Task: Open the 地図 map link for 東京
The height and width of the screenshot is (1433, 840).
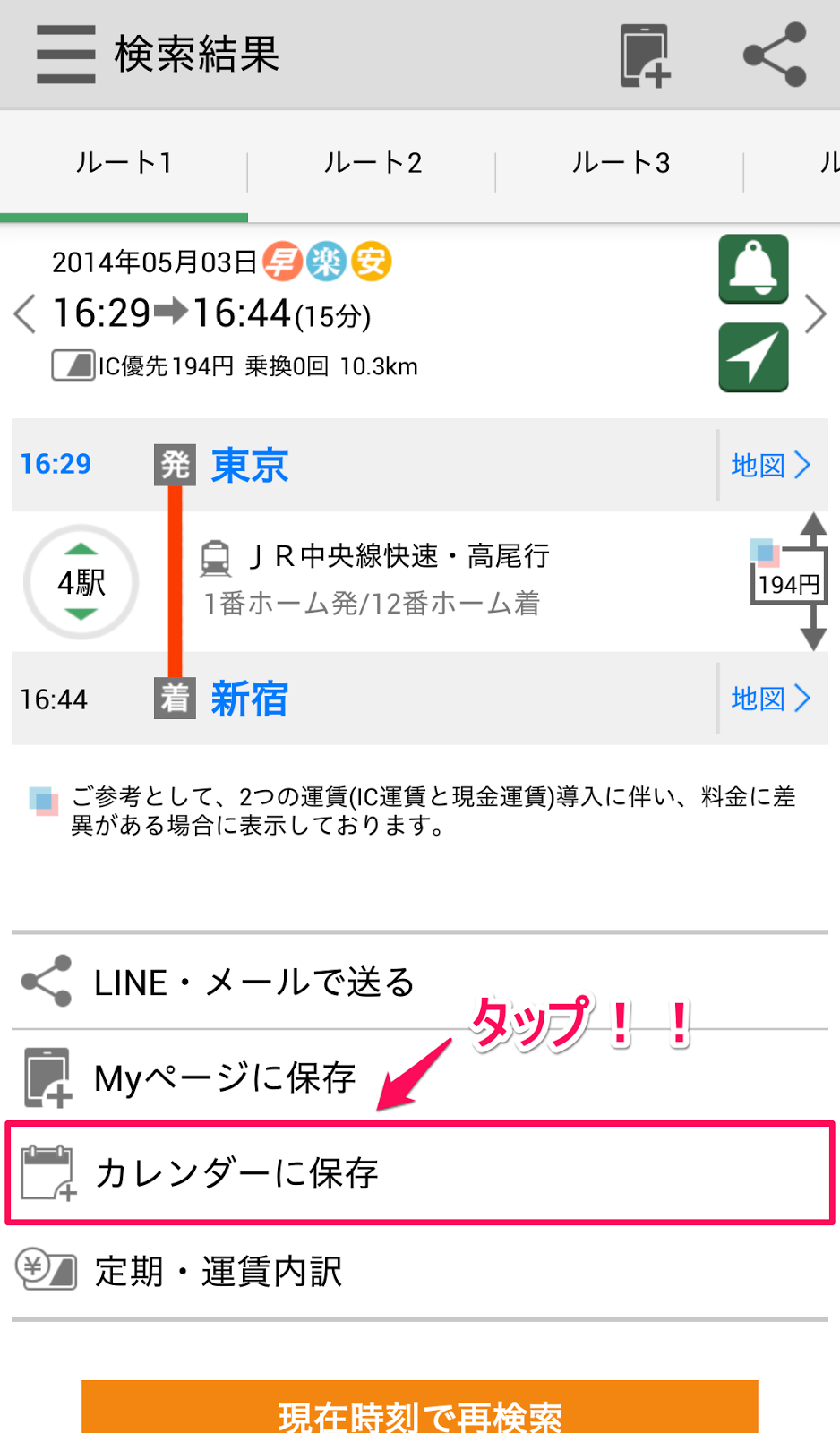Action: pos(770,465)
